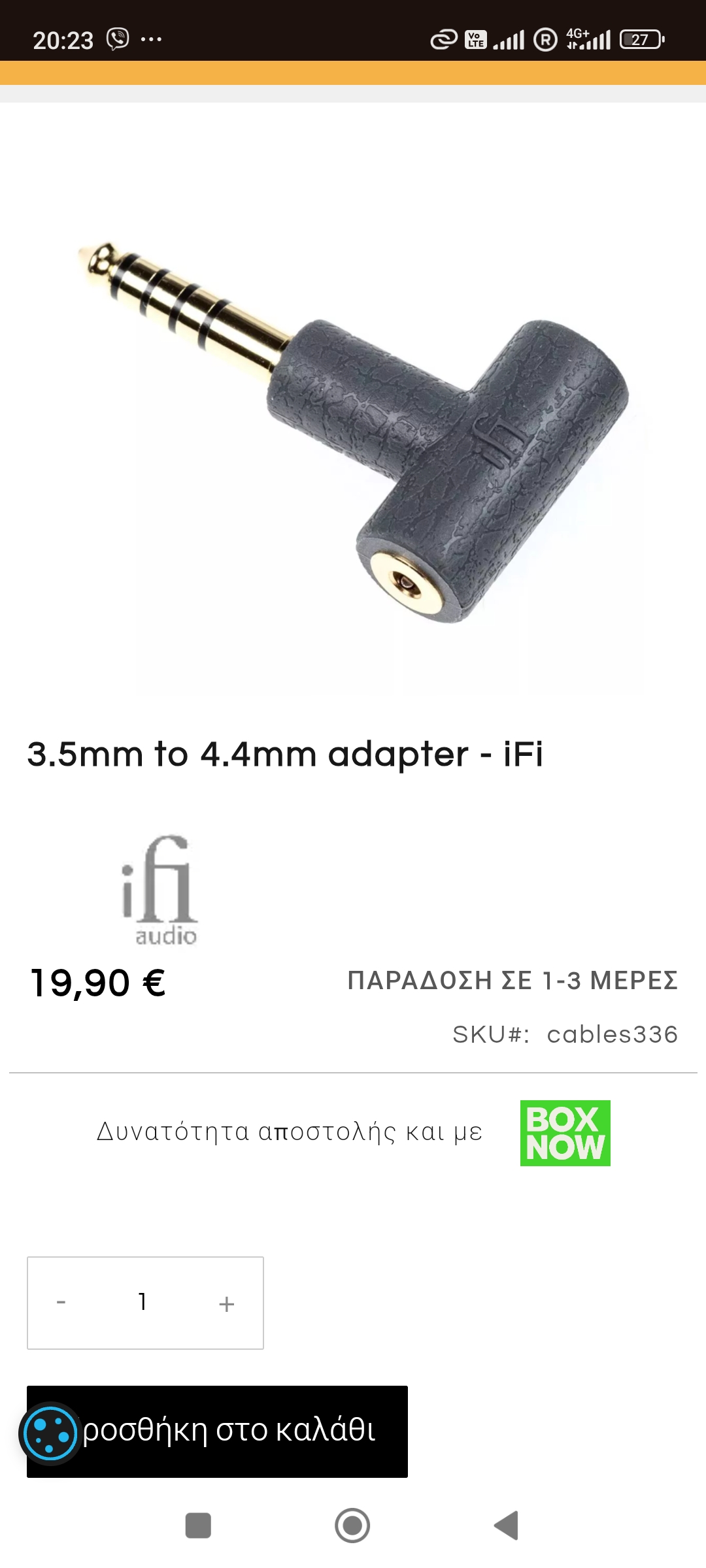The width and height of the screenshot is (706, 1568).
Task: Open the round blue floating widget
Action: click(50, 1433)
